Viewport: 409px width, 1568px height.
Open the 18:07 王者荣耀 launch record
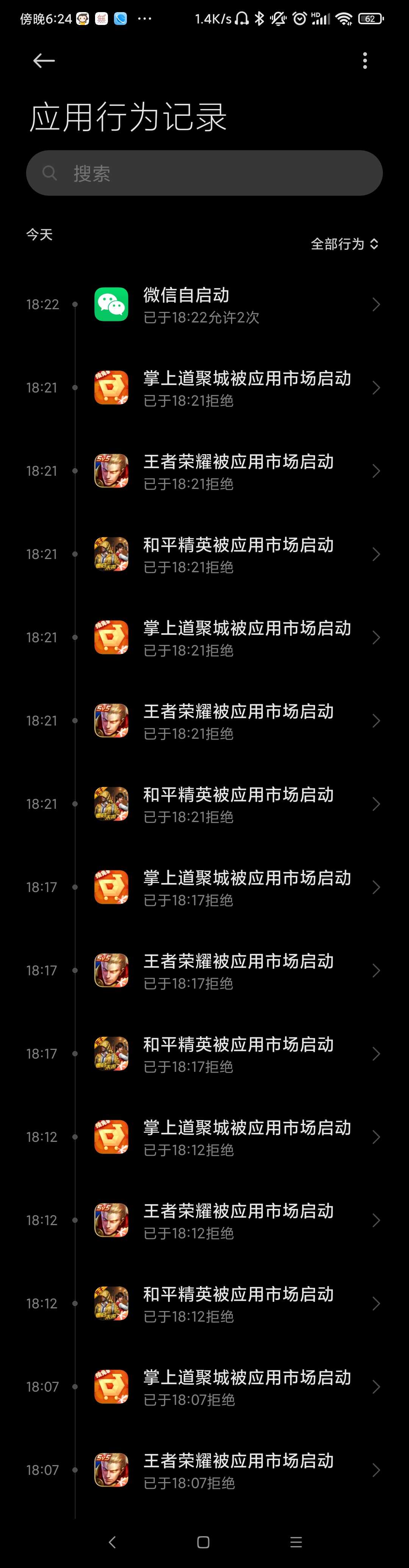tap(237, 1471)
